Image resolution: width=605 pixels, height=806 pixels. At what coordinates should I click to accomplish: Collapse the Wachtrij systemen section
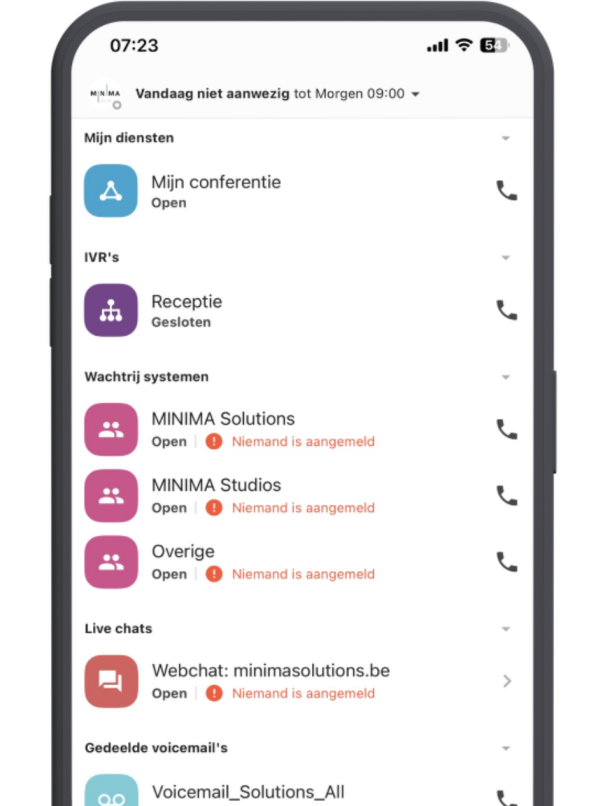click(x=506, y=377)
